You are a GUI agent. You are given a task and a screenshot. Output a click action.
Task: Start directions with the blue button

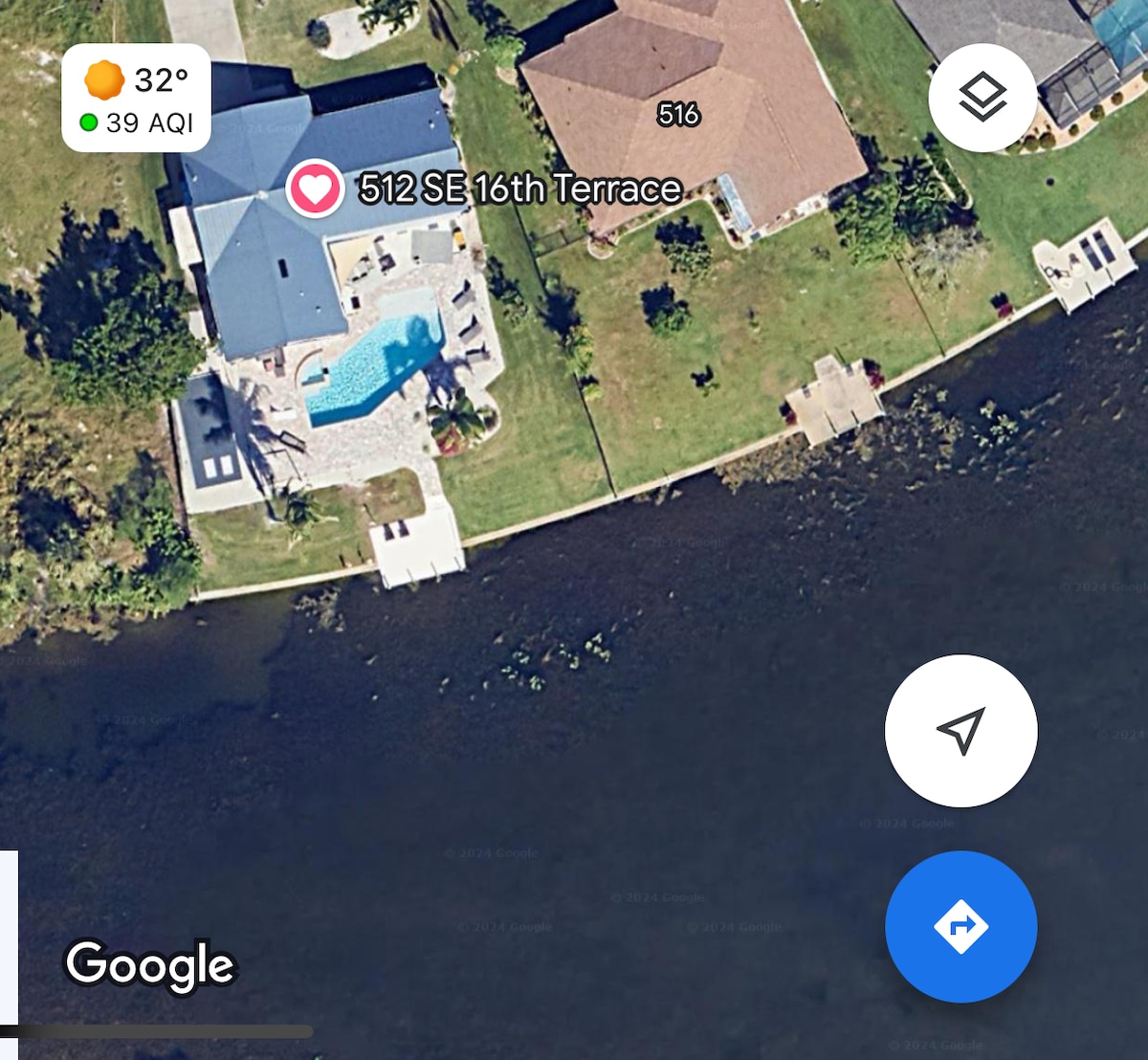point(960,926)
